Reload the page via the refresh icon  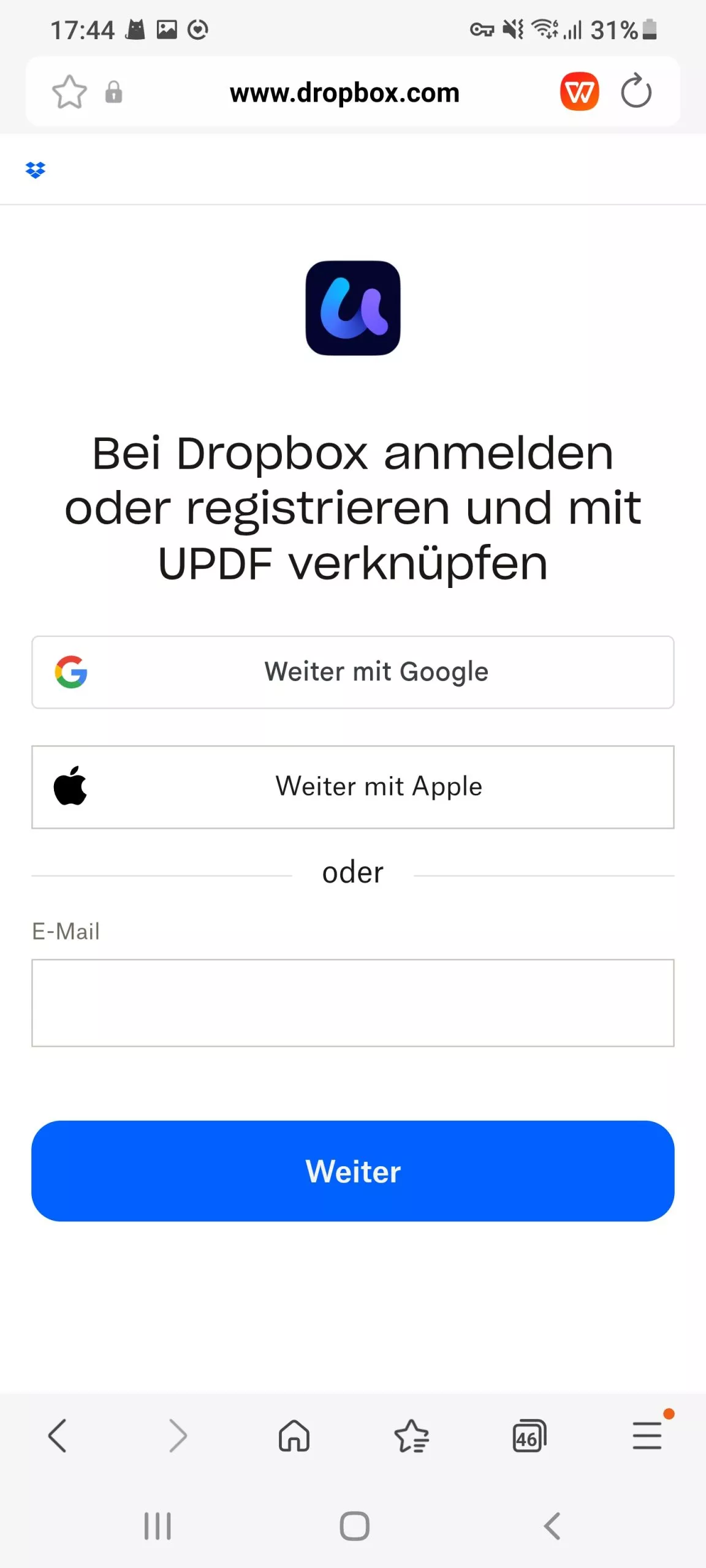pos(636,92)
